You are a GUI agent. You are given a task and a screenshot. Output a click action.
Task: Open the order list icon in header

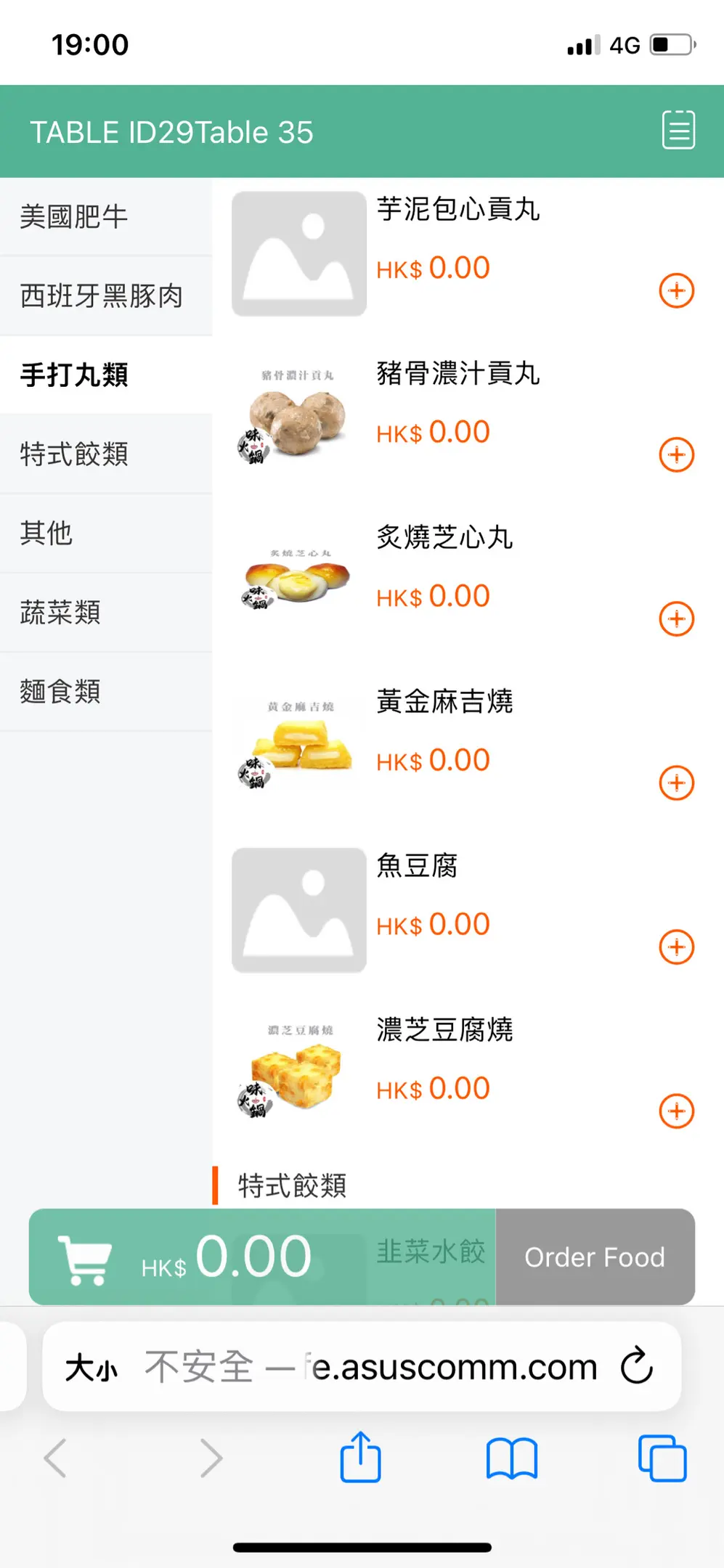coord(678,131)
